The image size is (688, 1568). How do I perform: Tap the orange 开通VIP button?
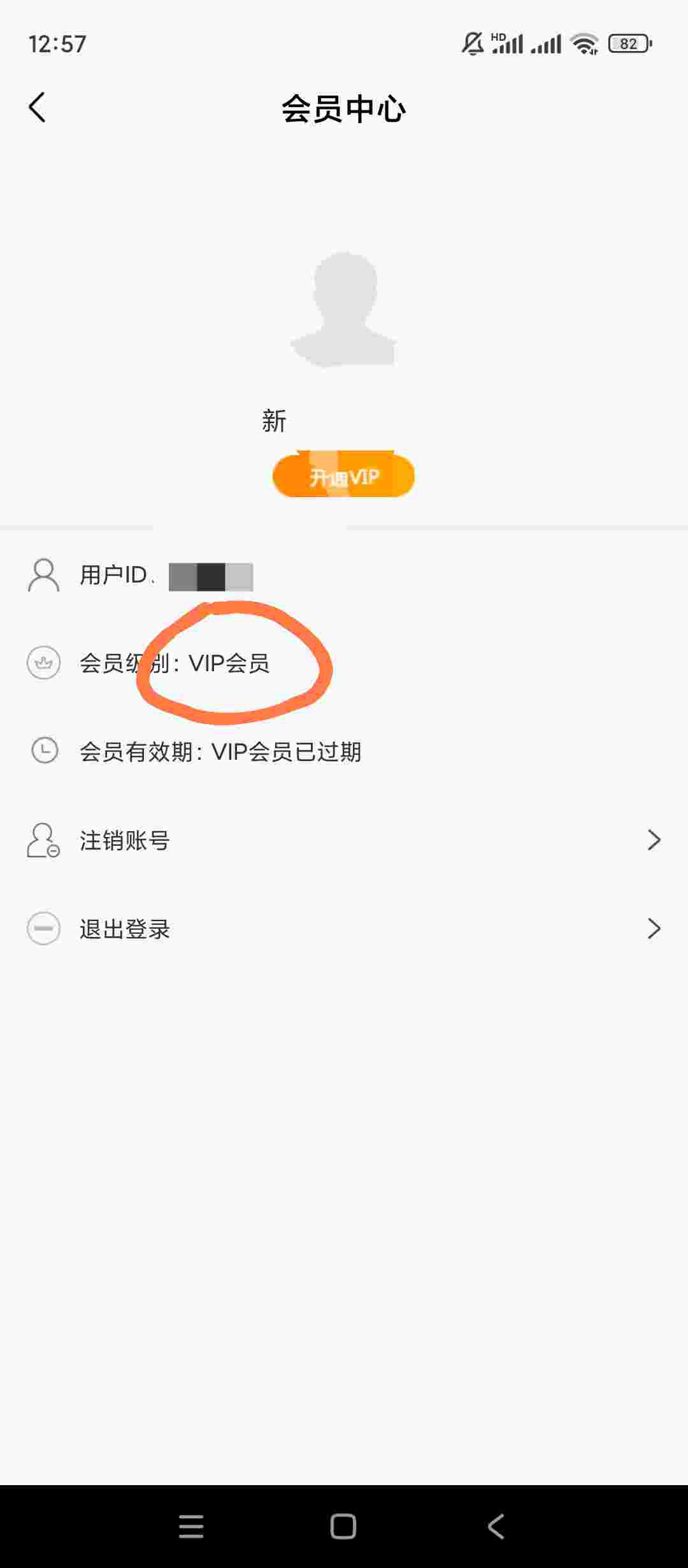pos(343,476)
